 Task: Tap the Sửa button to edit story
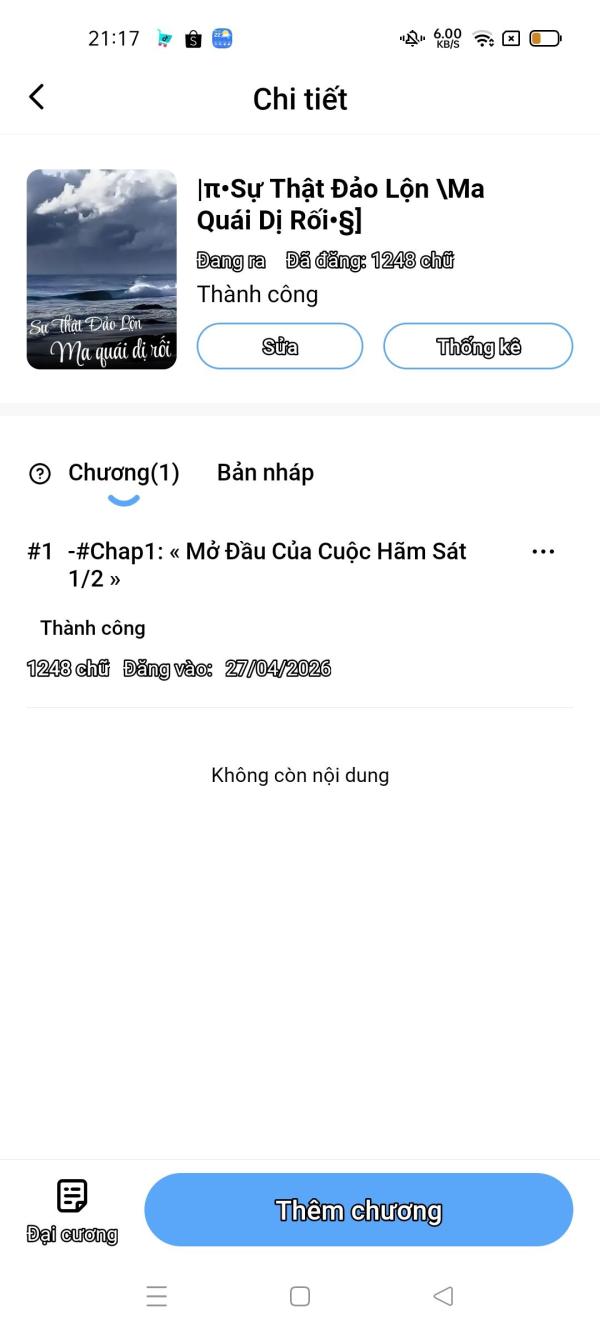pyautogui.click(x=280, y=347)
